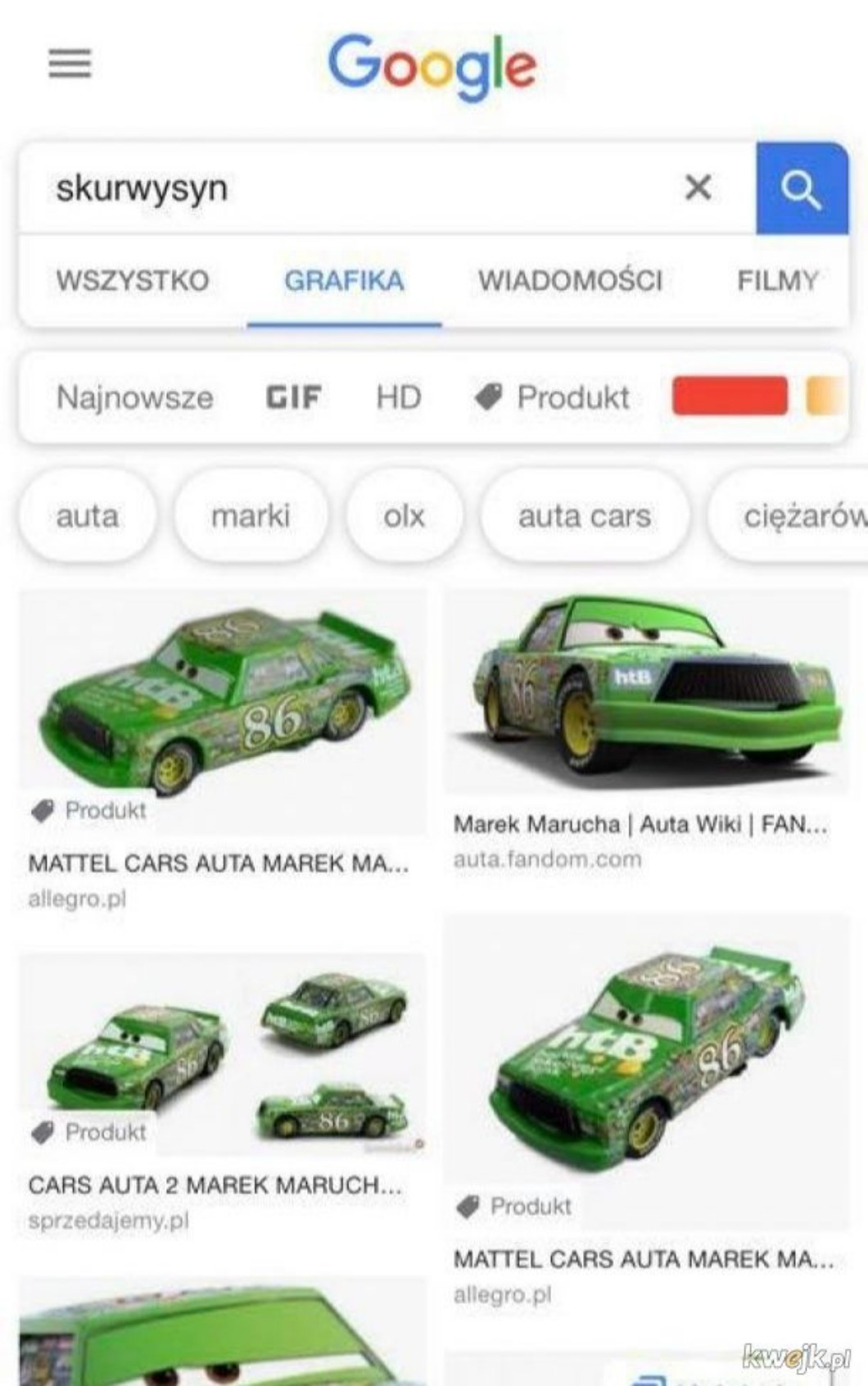Apply the Produkt filter
Screen dimensions: 868x1386
tap(554, 397)
